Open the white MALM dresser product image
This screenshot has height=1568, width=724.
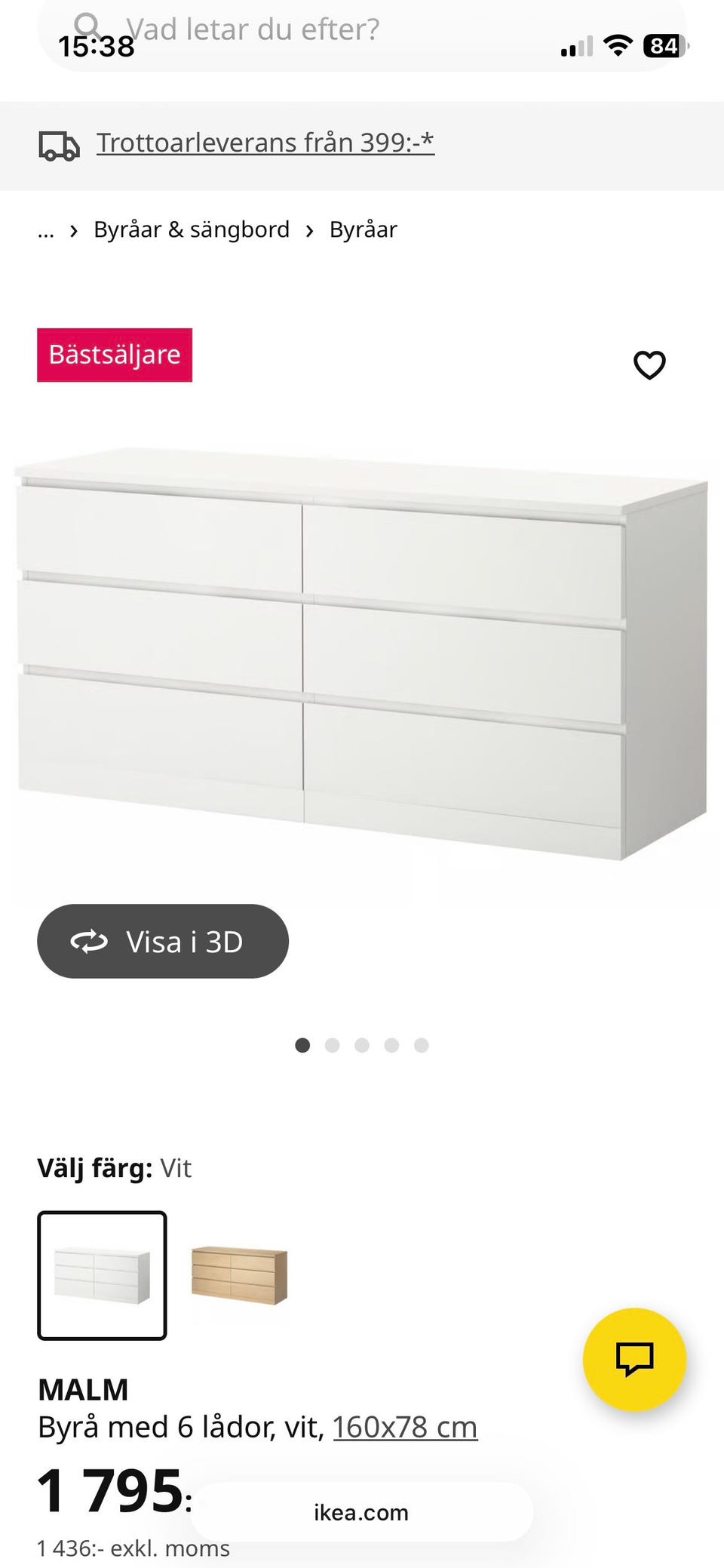point(360,656)
